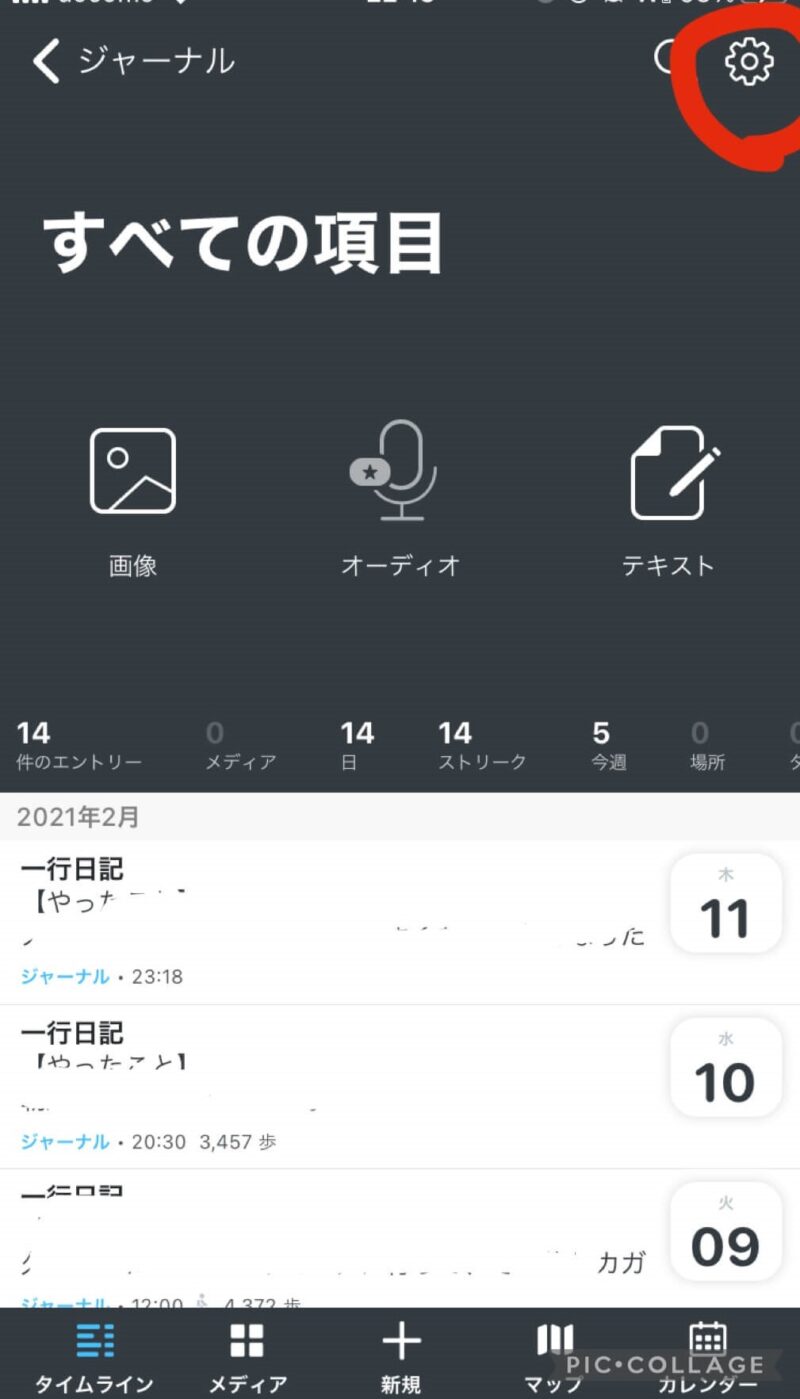The height and width of the screenshot is (1399, 800).
Task: Go back to ジャーナル
Action: [133, 61]
